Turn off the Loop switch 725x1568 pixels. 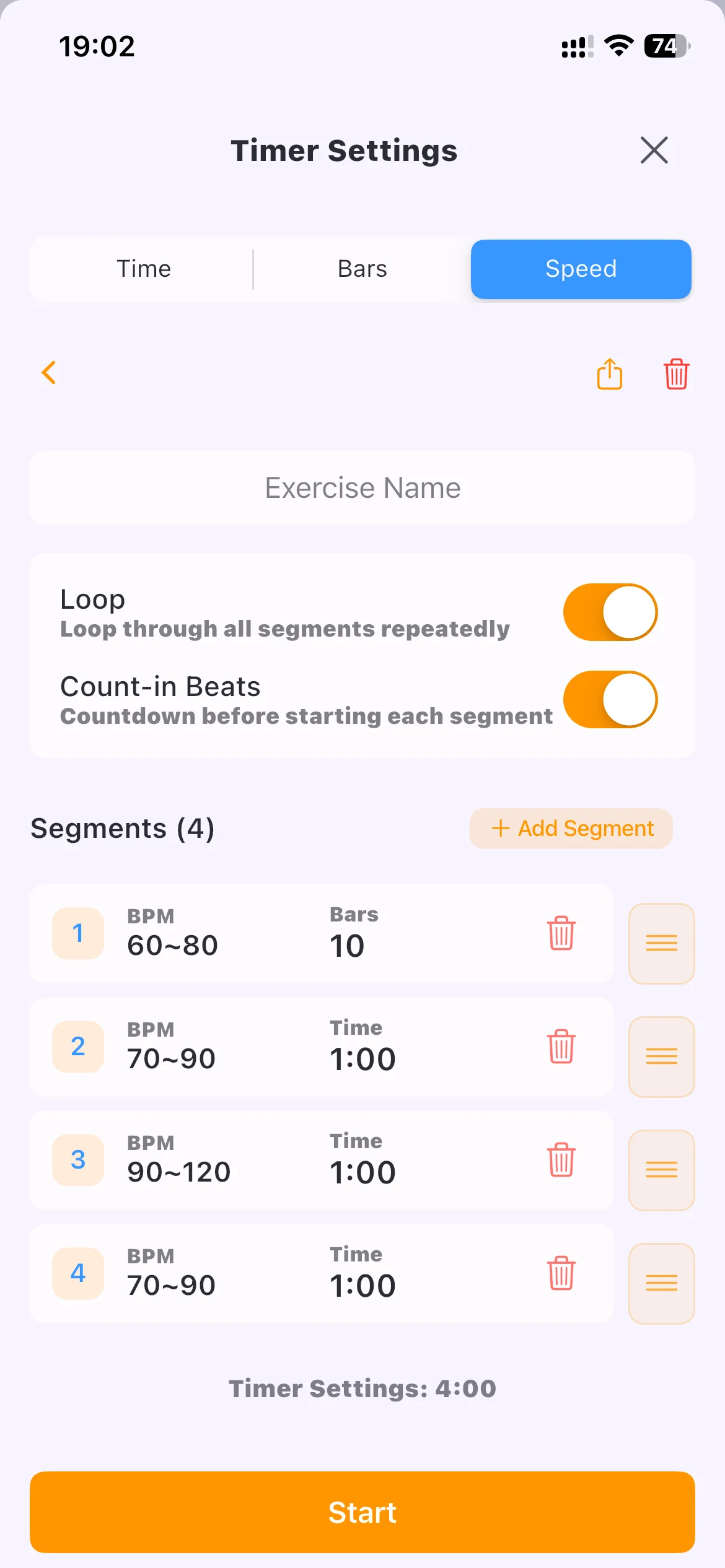(610, 612)
